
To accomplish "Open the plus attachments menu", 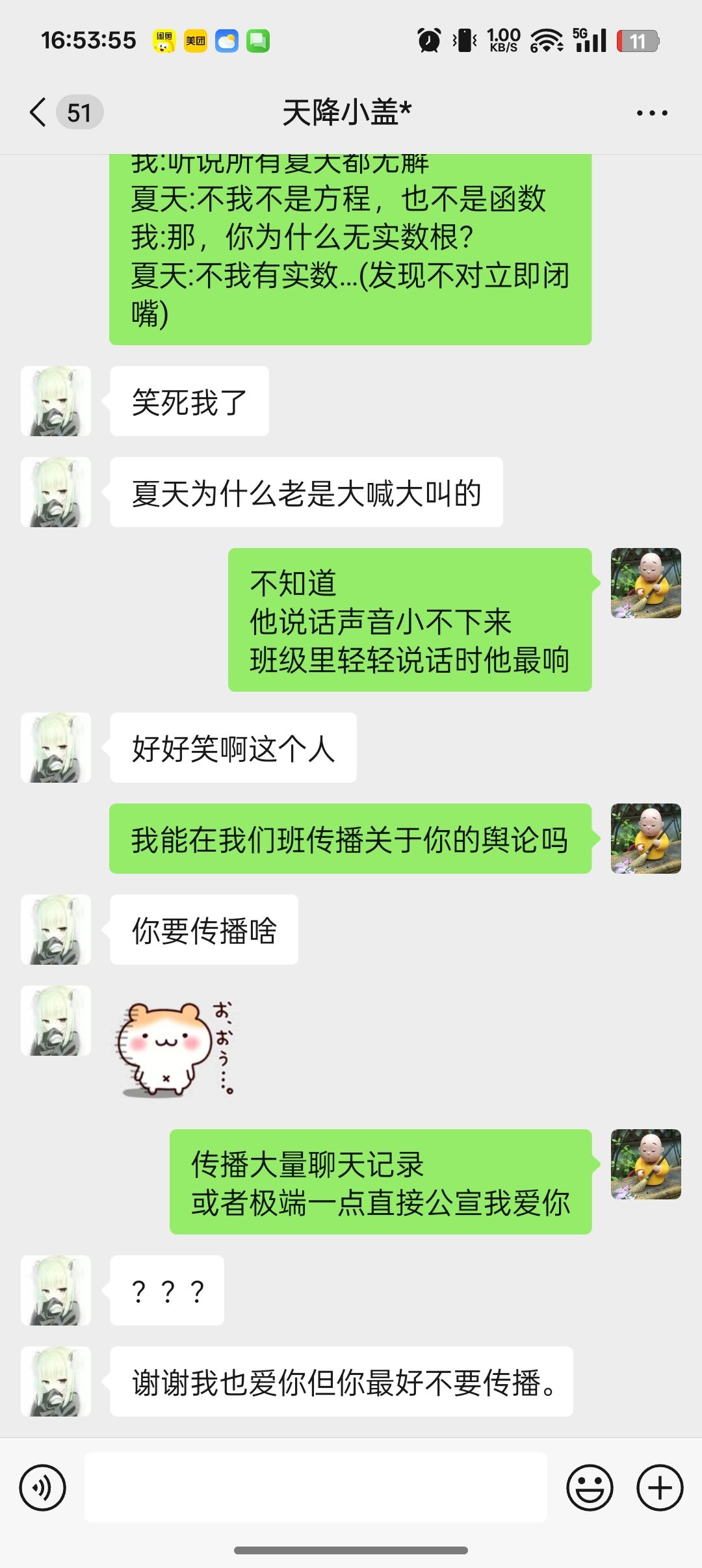I will [660, 1487].
